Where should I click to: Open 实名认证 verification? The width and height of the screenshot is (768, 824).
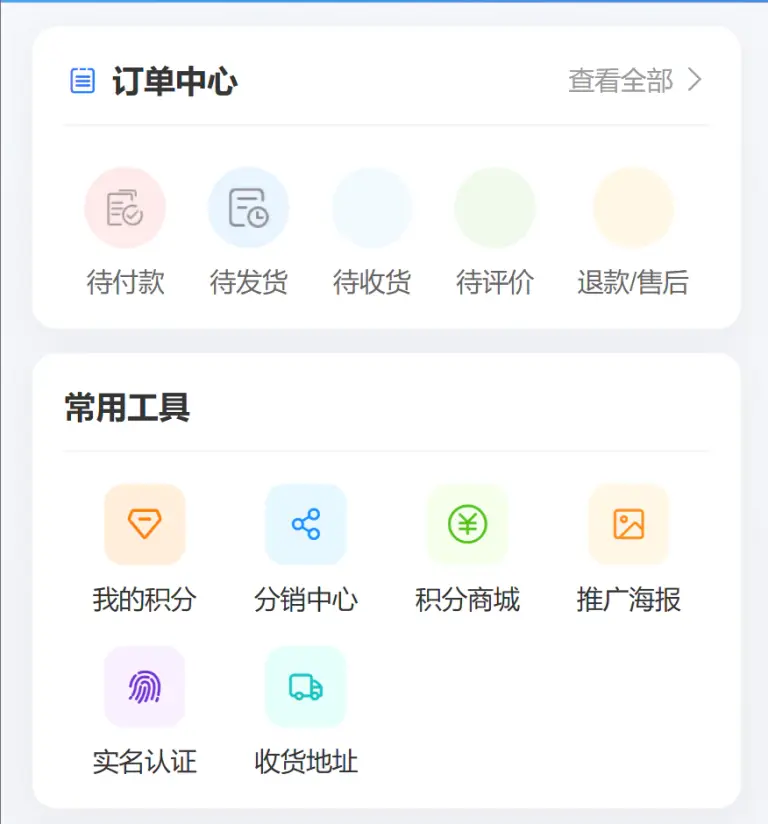click(x=145, y=712)
